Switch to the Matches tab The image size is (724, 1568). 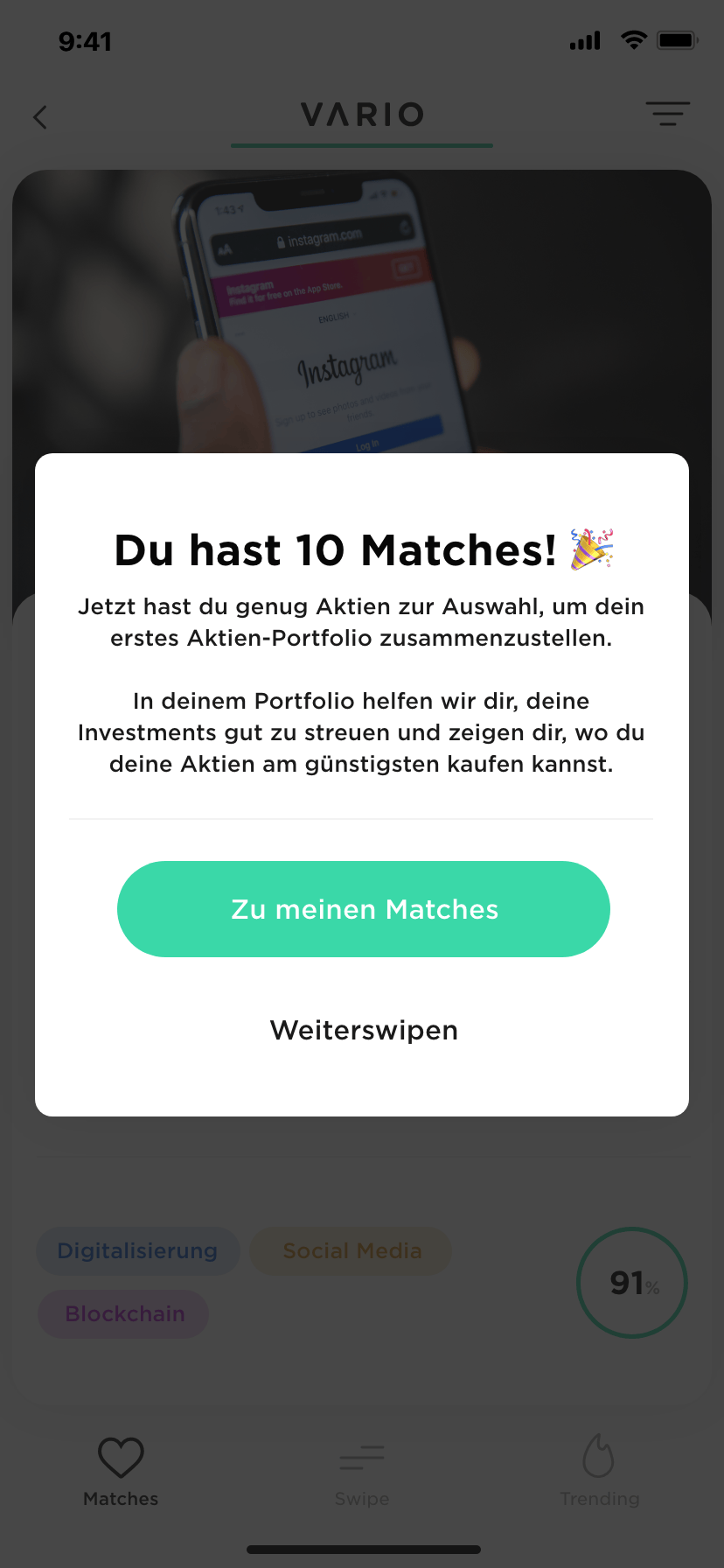pos(121,1472)
